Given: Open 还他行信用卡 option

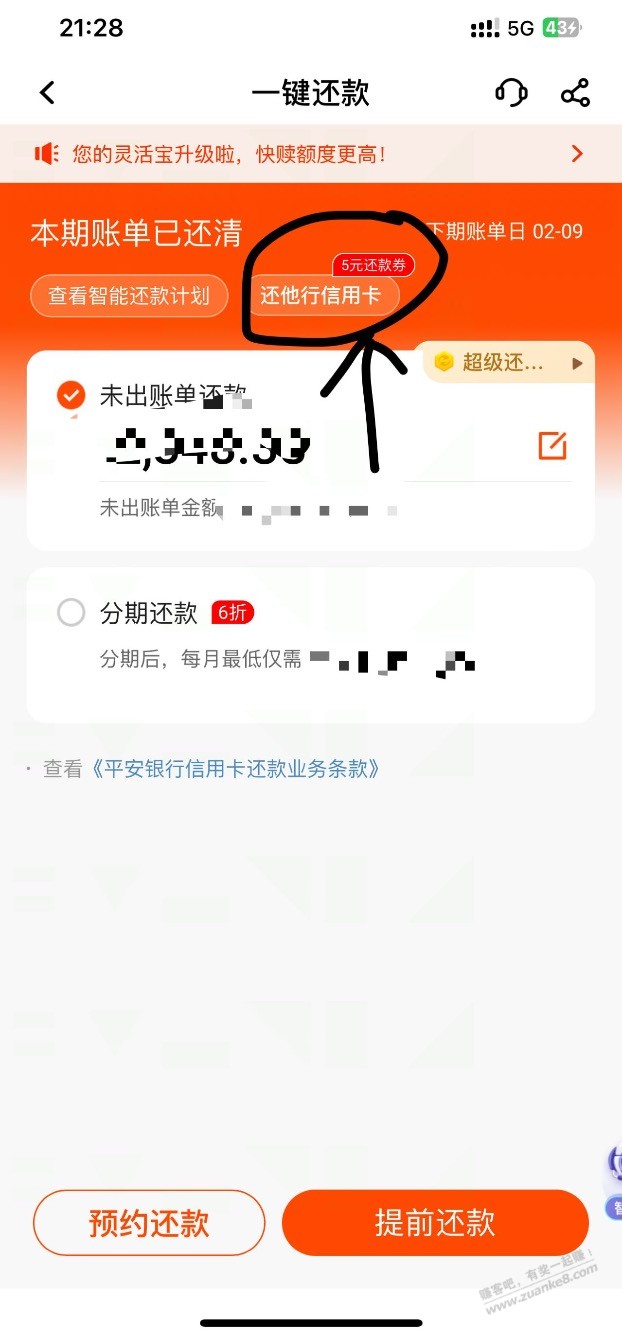Looking at the screenshot, I should [x=322, y=296].
